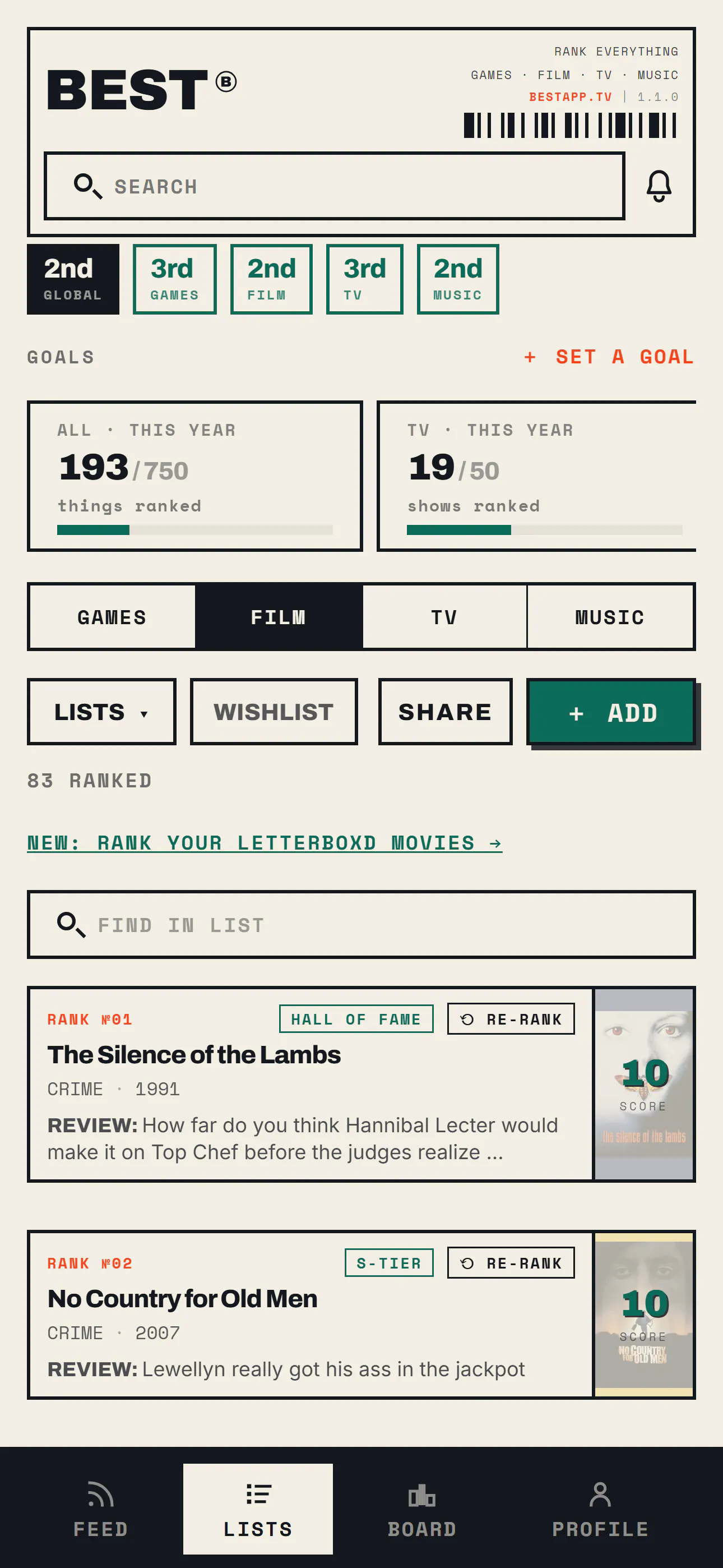Switch to the Music category tab
723x1568 pixels.
point(610,617)
